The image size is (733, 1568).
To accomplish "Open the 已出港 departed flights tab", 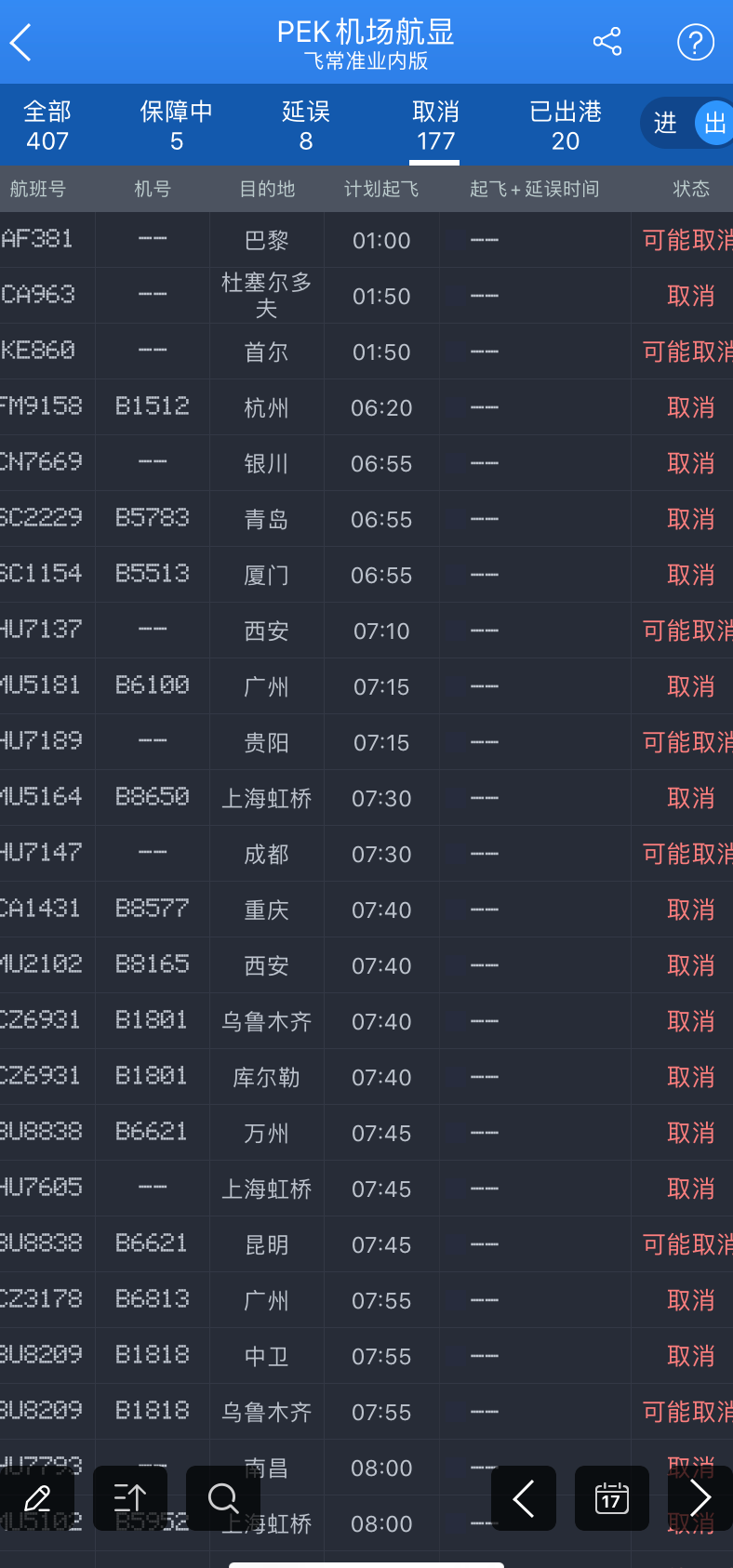I will pos(565,126).
